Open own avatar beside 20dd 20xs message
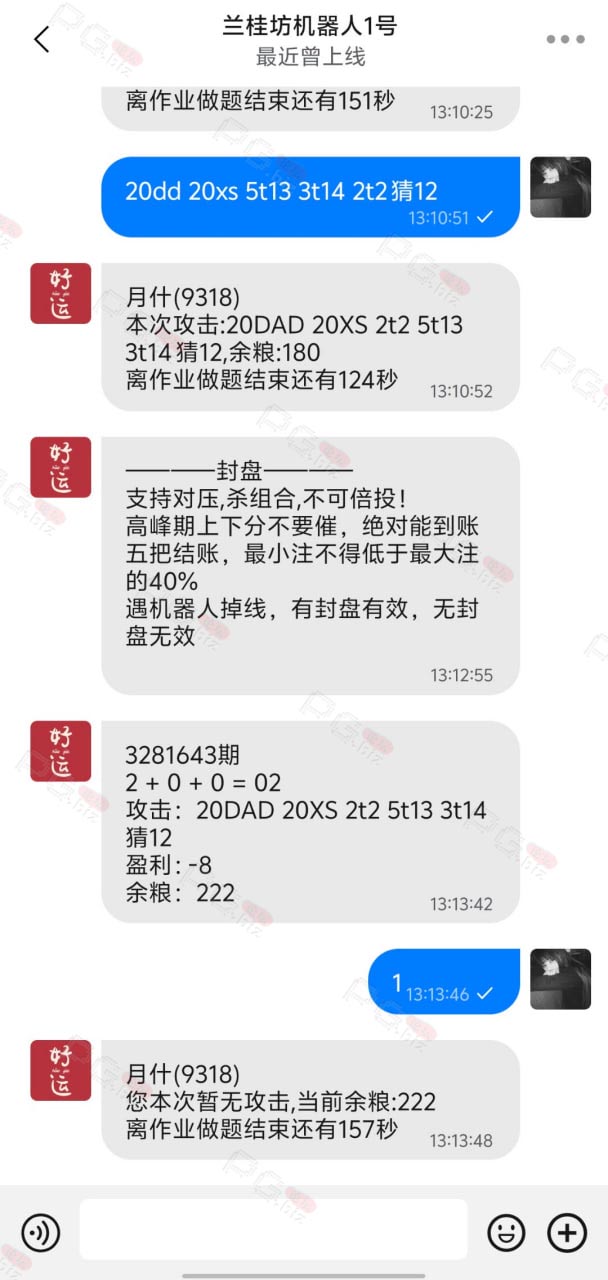The width and height of the screenshot is (608, 1280). (x=560, y=187)
